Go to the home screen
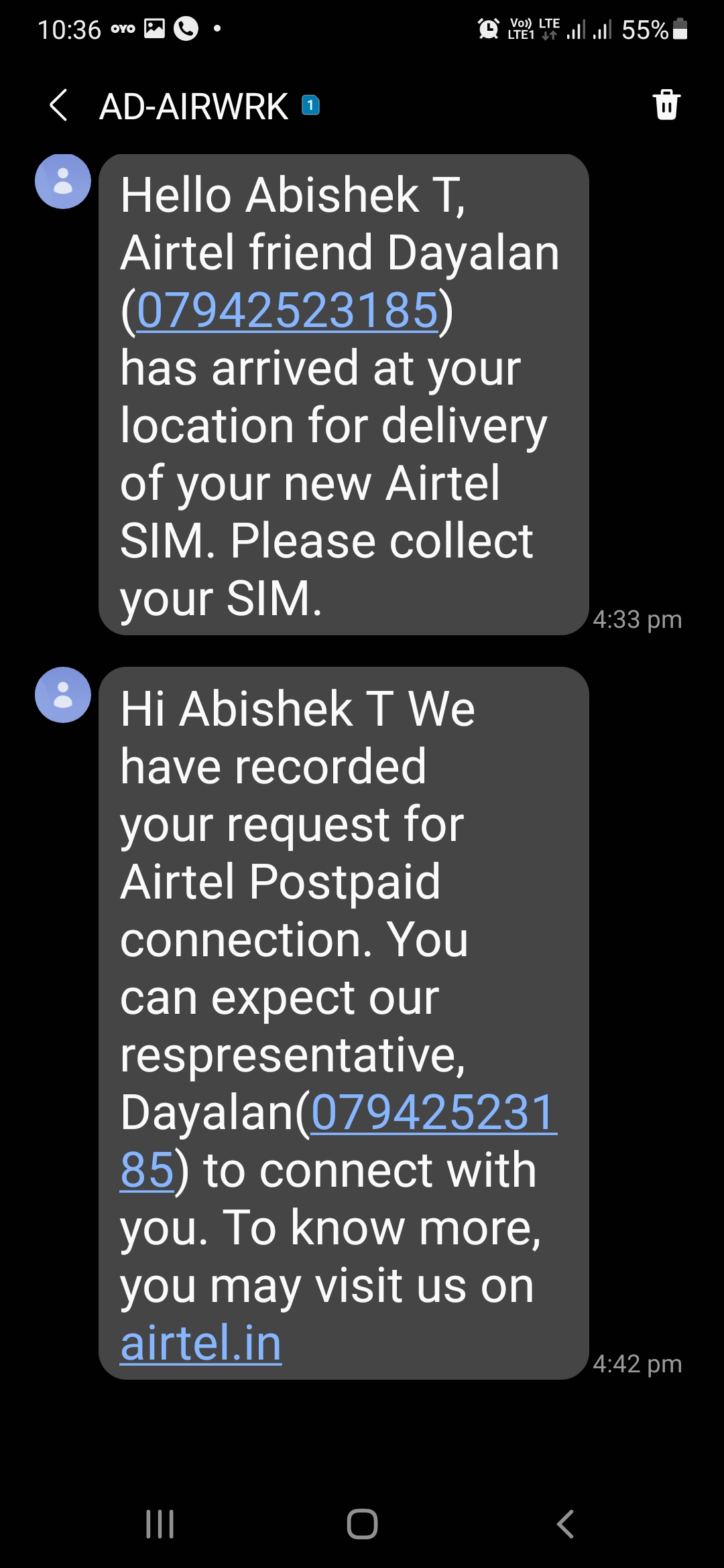The image size is (724, 1568). (x=362, y=1524)
